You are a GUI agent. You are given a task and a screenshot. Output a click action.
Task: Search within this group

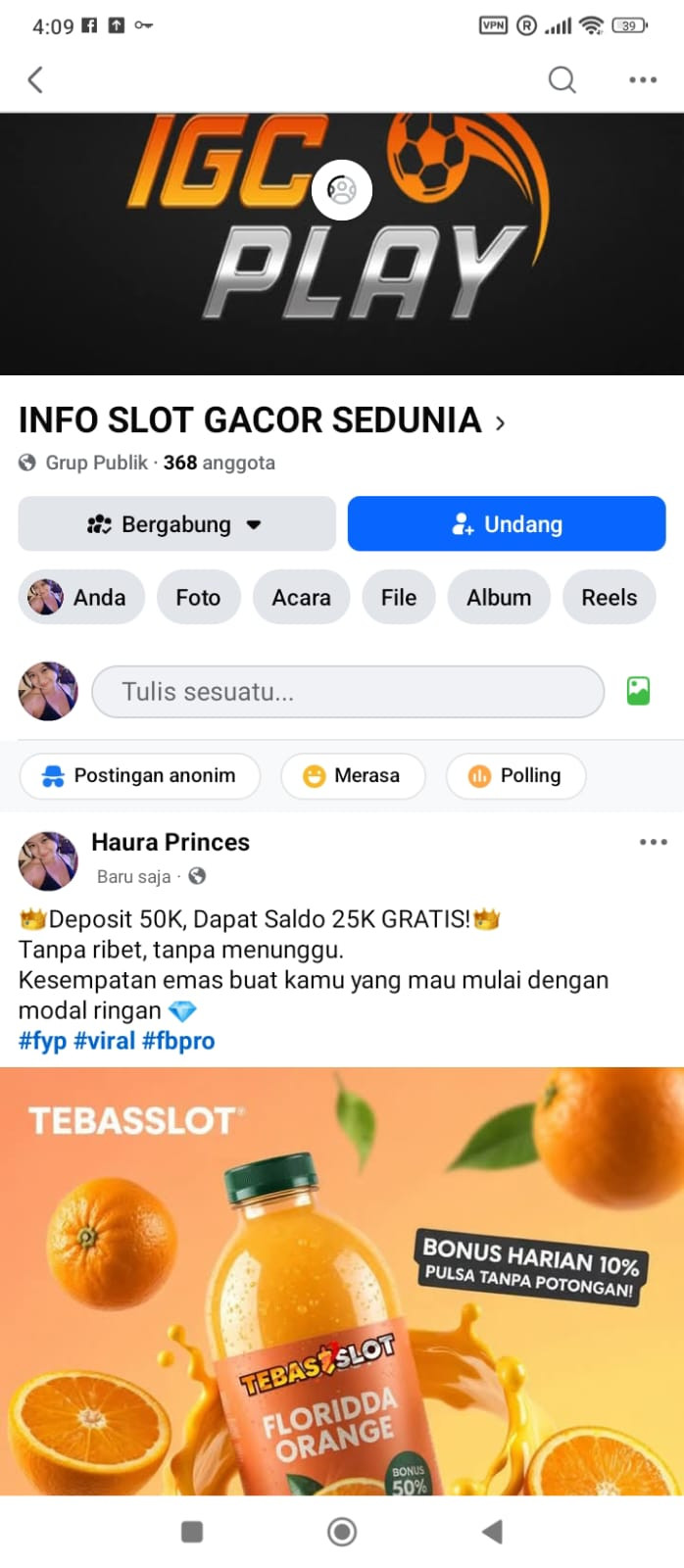click(562, 79)
